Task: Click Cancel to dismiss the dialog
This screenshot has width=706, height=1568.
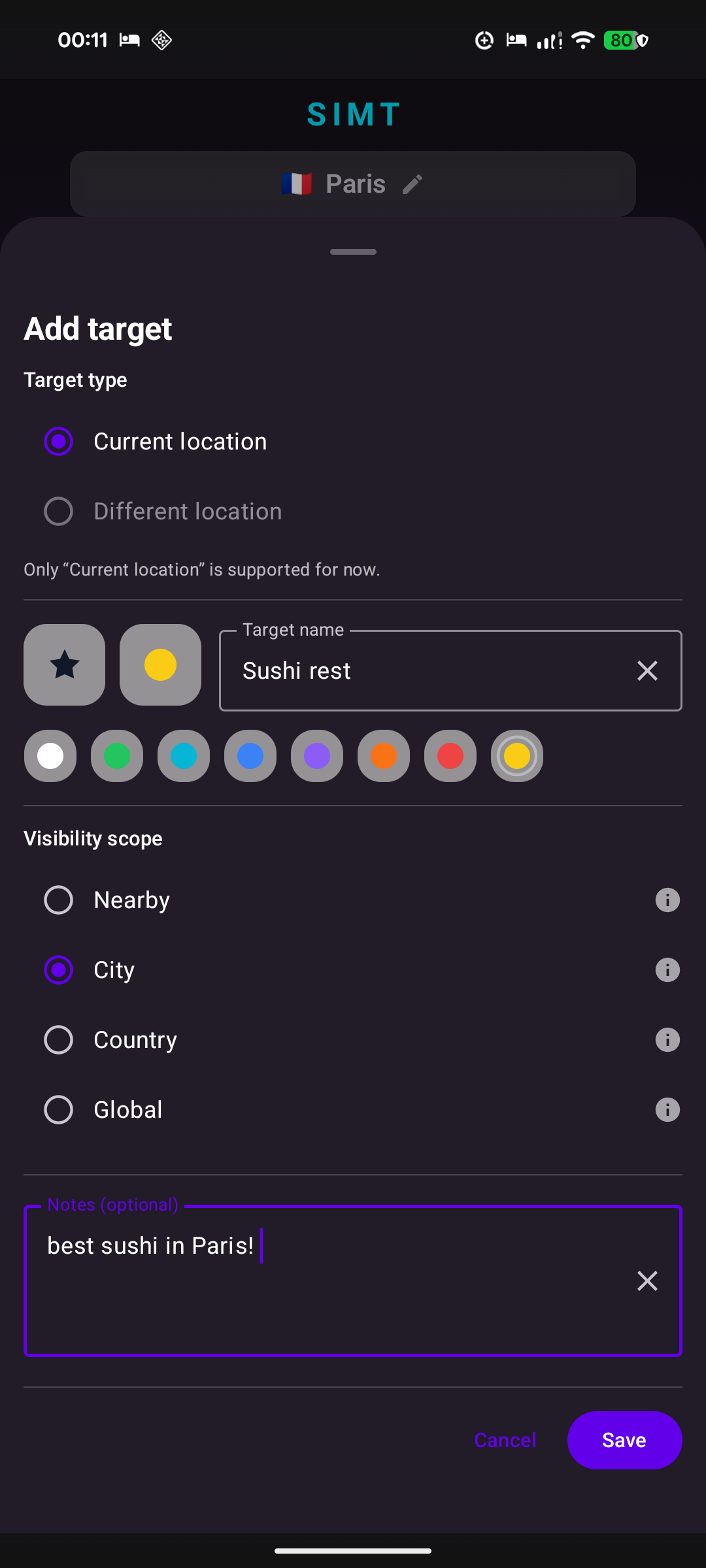Action: (x=505, y=1440)
